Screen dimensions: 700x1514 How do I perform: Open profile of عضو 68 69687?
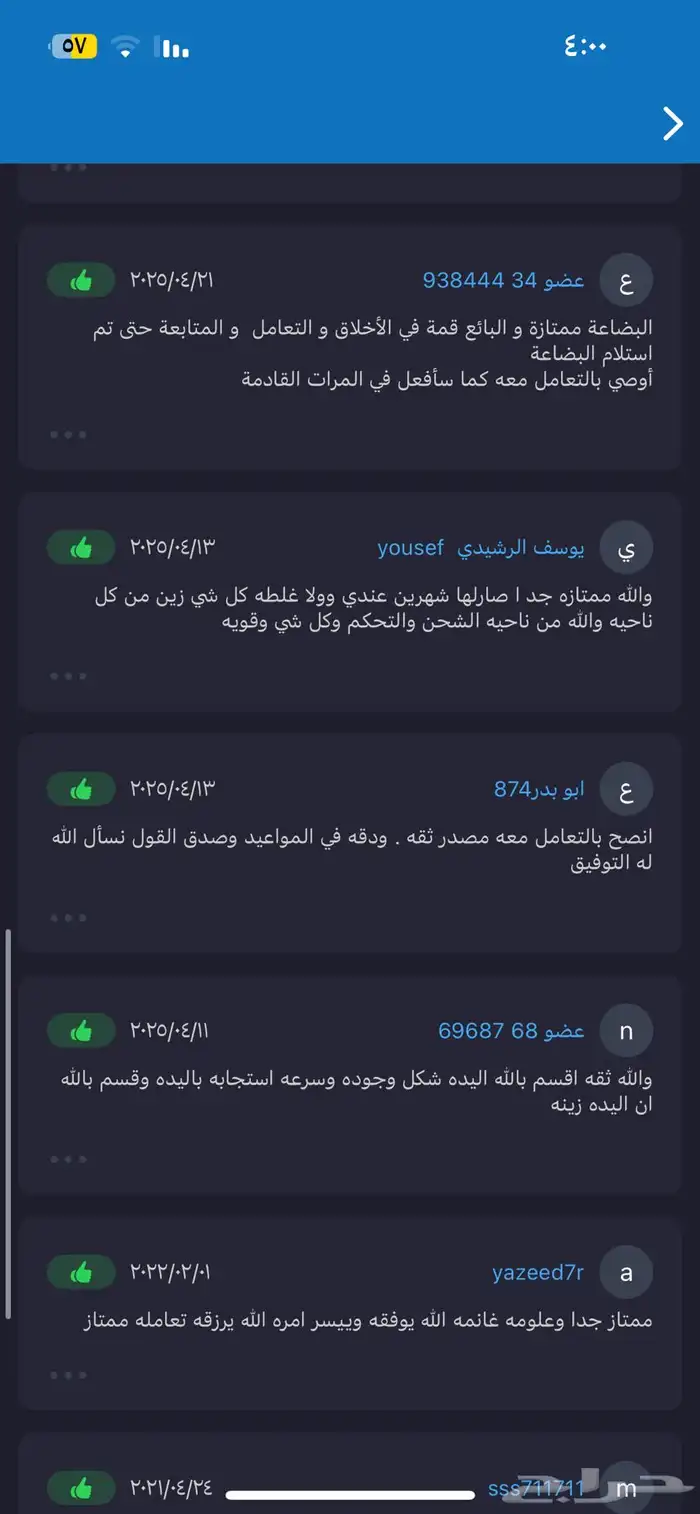[511, 1031]
